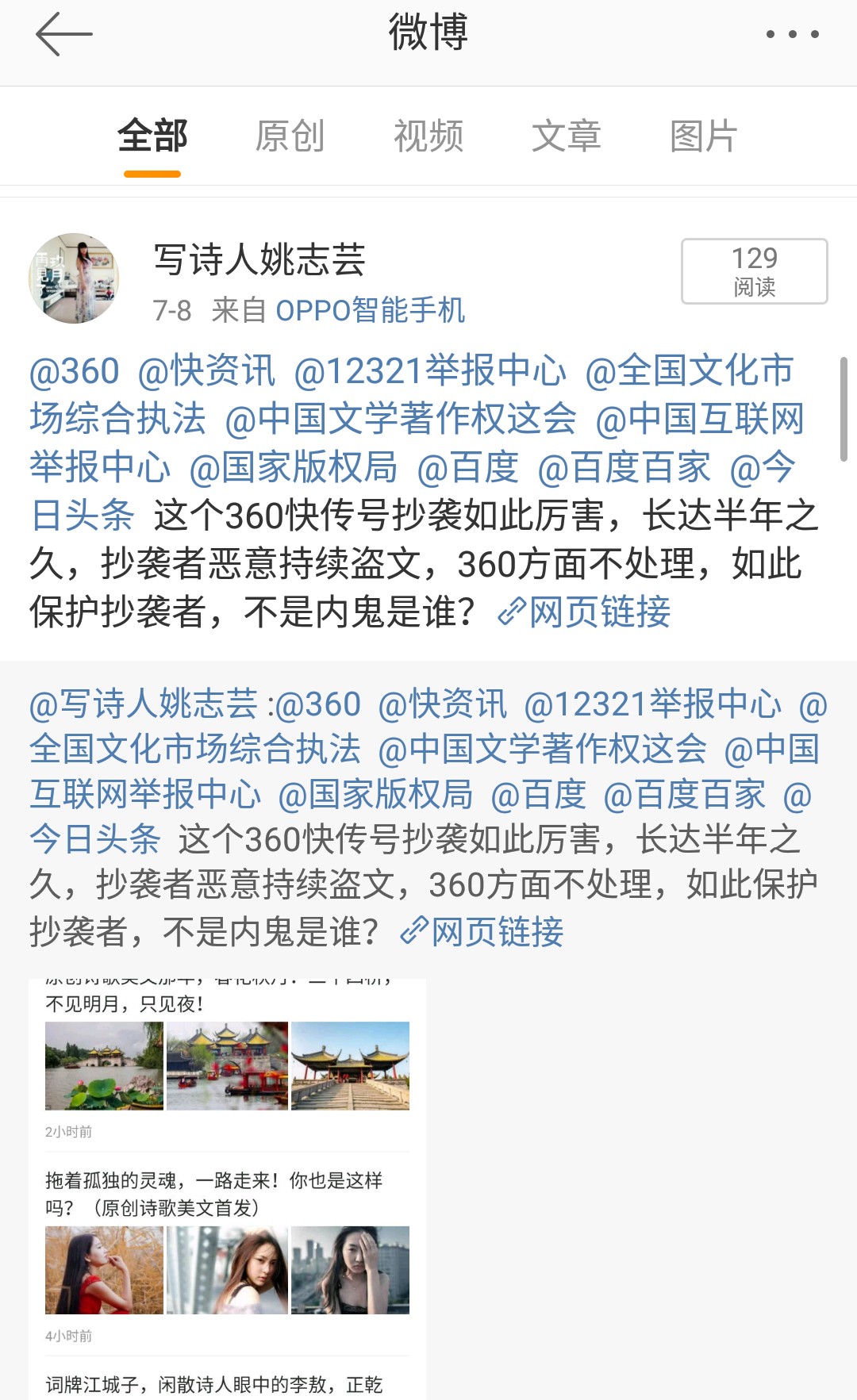
Task: Switch to the 全部 tab
Action: pyautogui.click(x=152, y=136)
